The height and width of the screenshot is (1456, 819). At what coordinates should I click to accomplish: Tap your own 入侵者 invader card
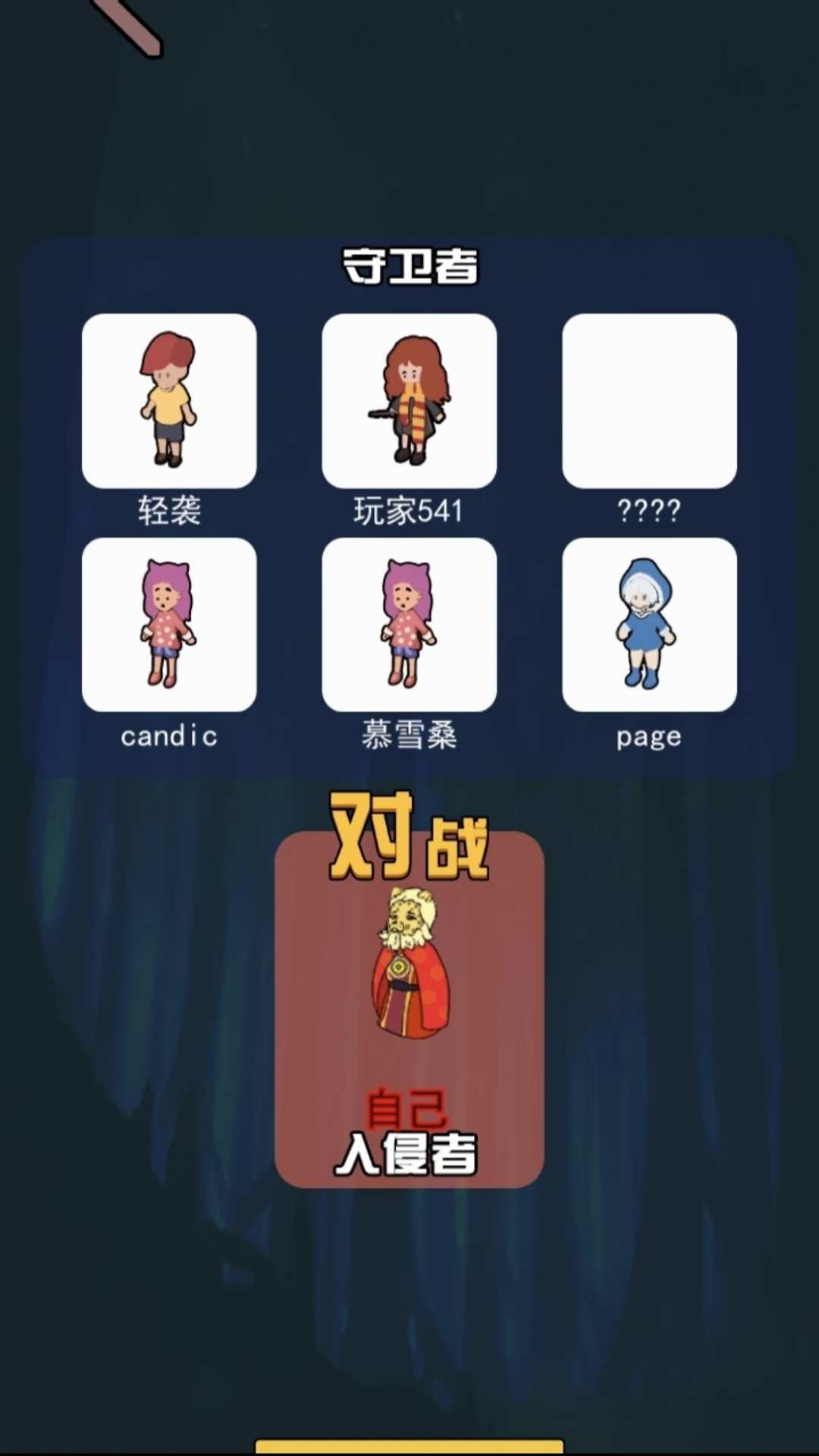pos(409,1009)
